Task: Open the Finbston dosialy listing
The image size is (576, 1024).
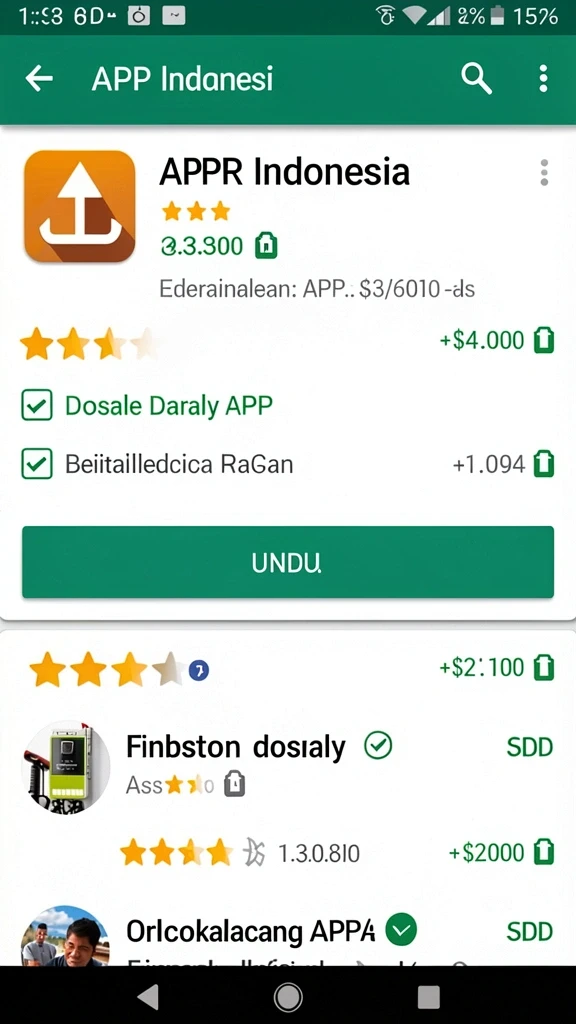Action: coord(235,746)
